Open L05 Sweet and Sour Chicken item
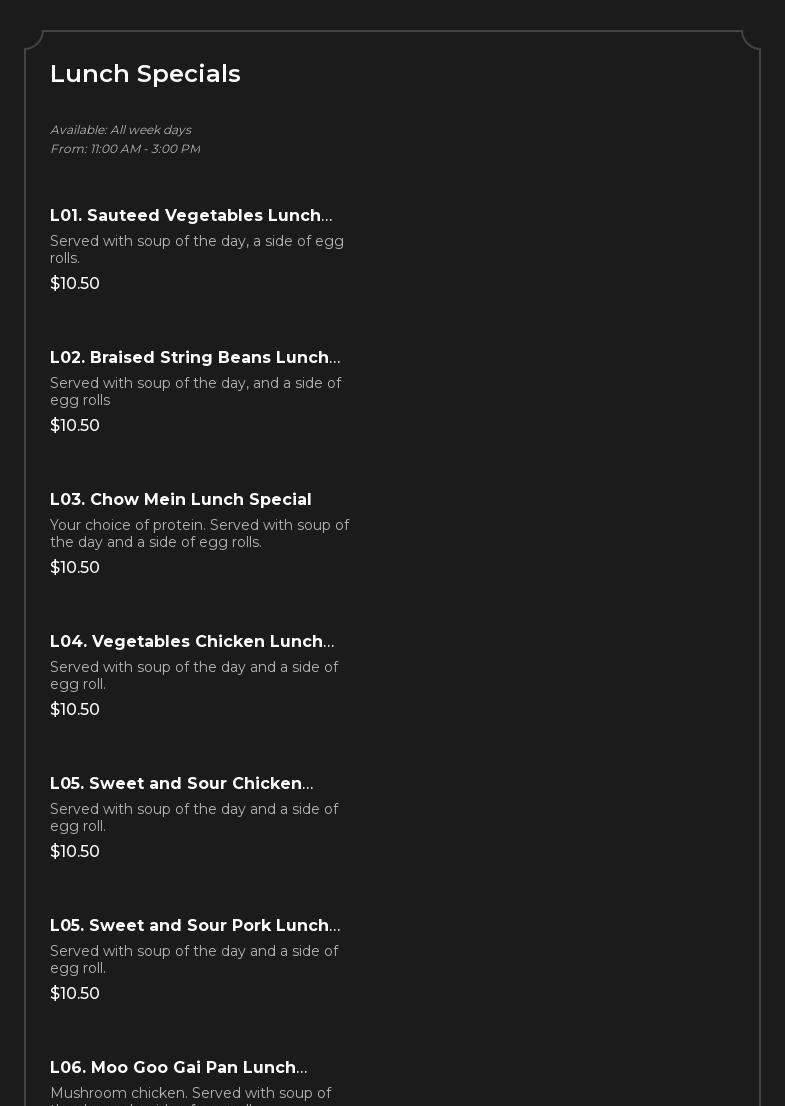The width and height of the screenshot is (785, 1106). click(181, 784)
